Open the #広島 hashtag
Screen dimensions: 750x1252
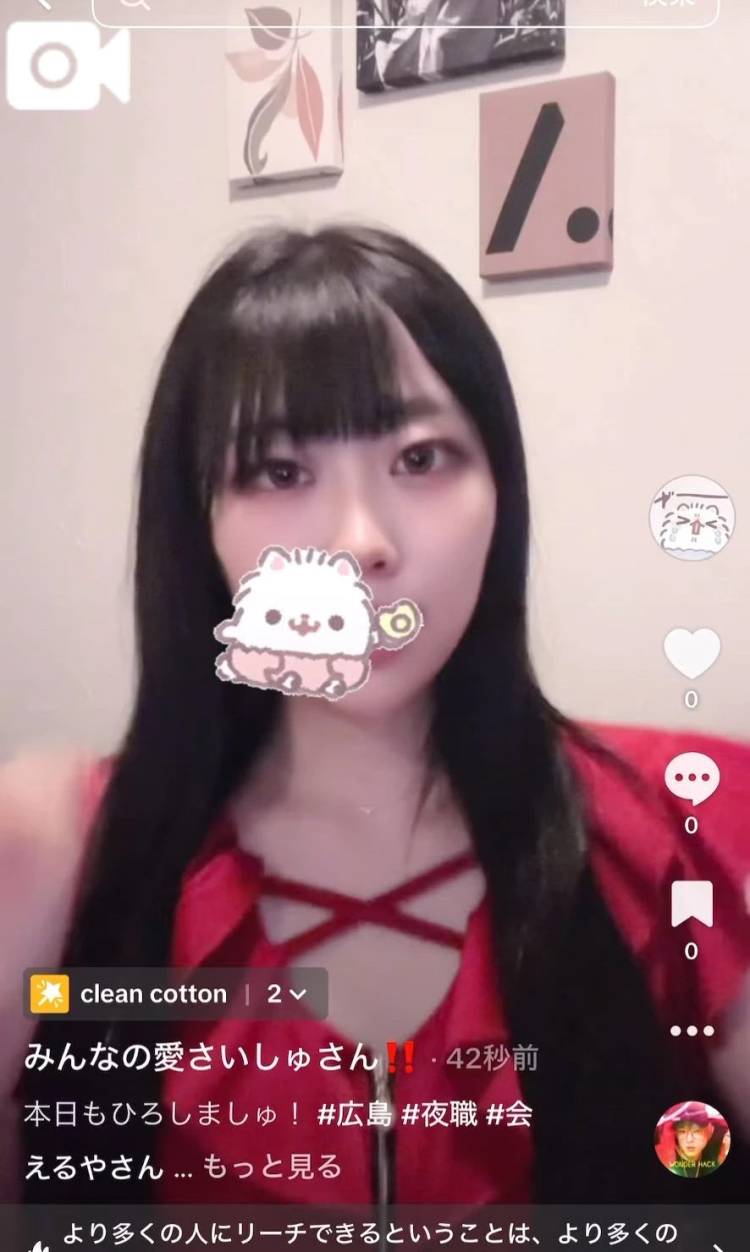355,1114
